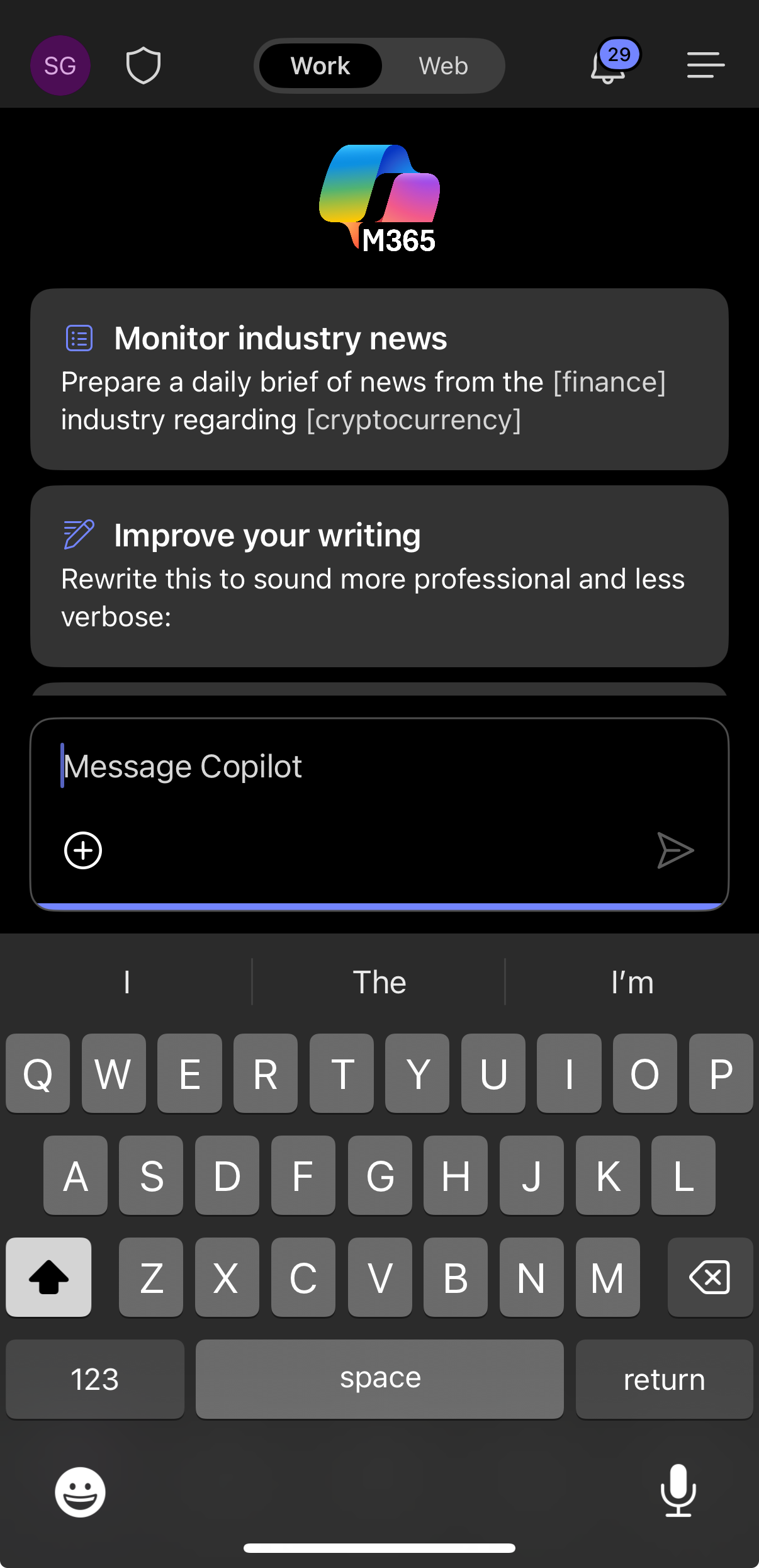Viewport: 759px width, 1568px height.
Task: Open the emoji keyboard
Action: (x=80, y=1492)
